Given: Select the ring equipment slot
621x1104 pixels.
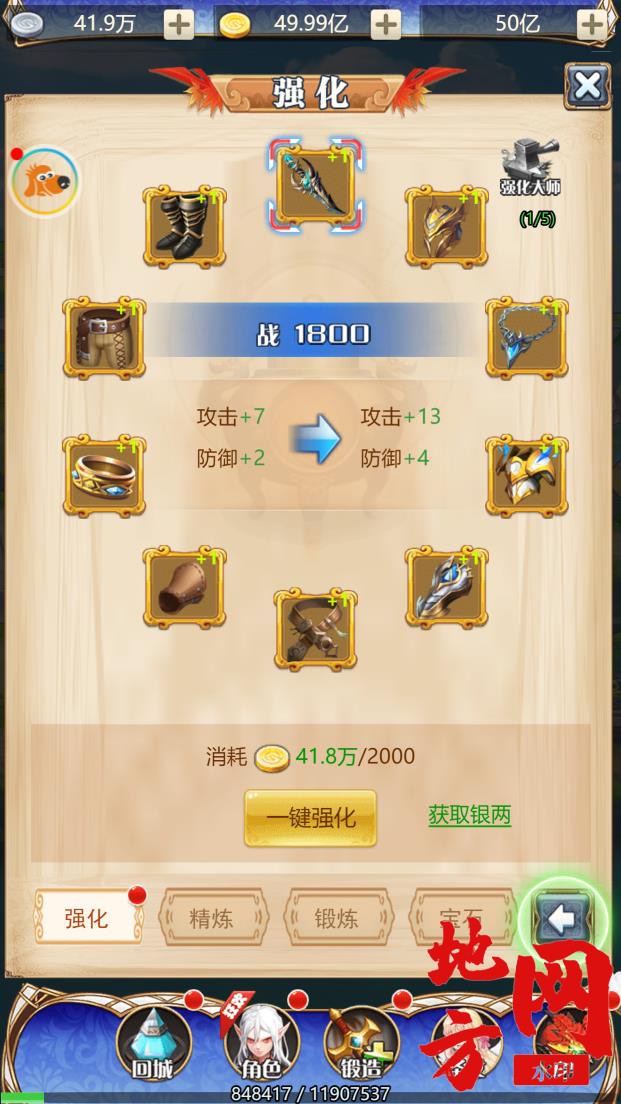Looking at the screenshot, I should (103, 475).
